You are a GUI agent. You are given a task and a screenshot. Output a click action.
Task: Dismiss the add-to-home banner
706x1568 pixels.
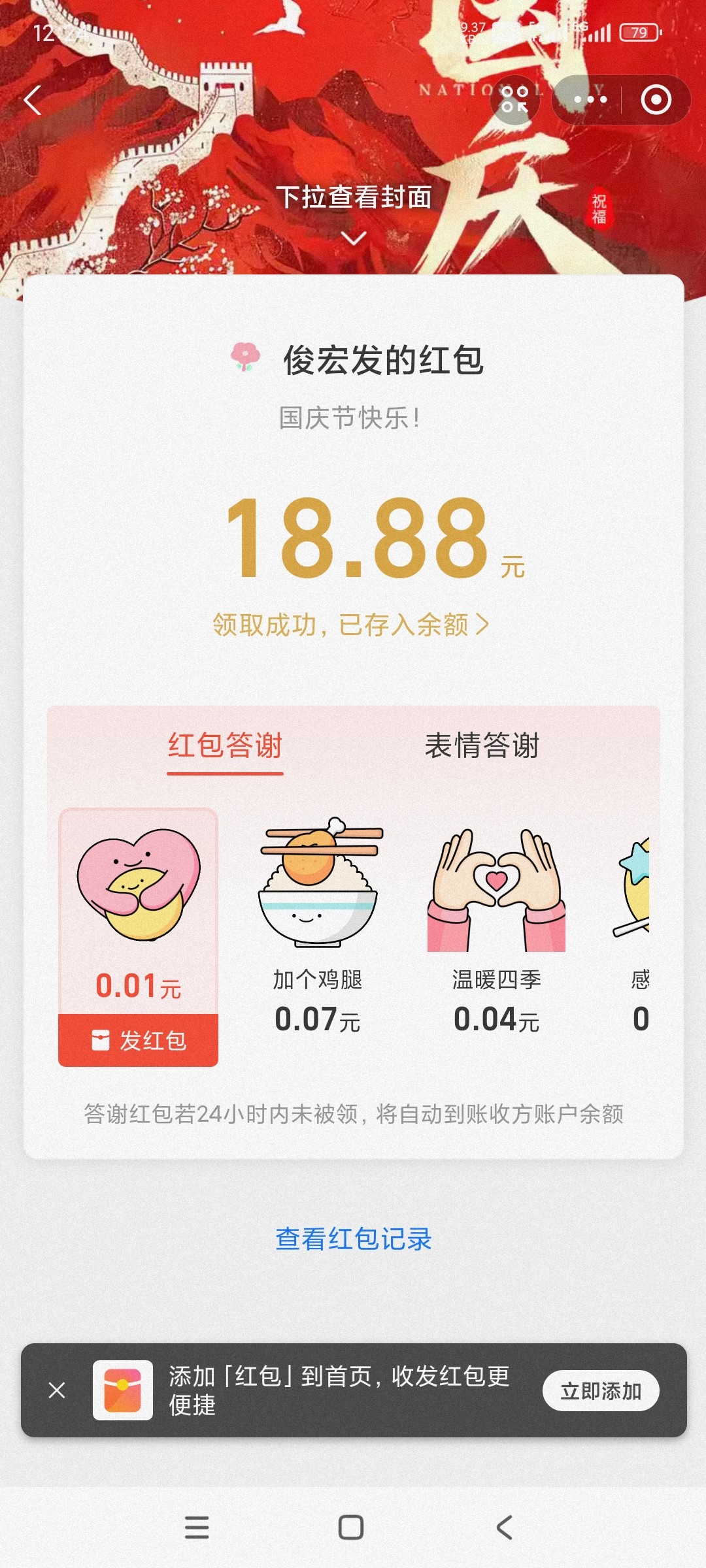click(x=57, y=1390)
